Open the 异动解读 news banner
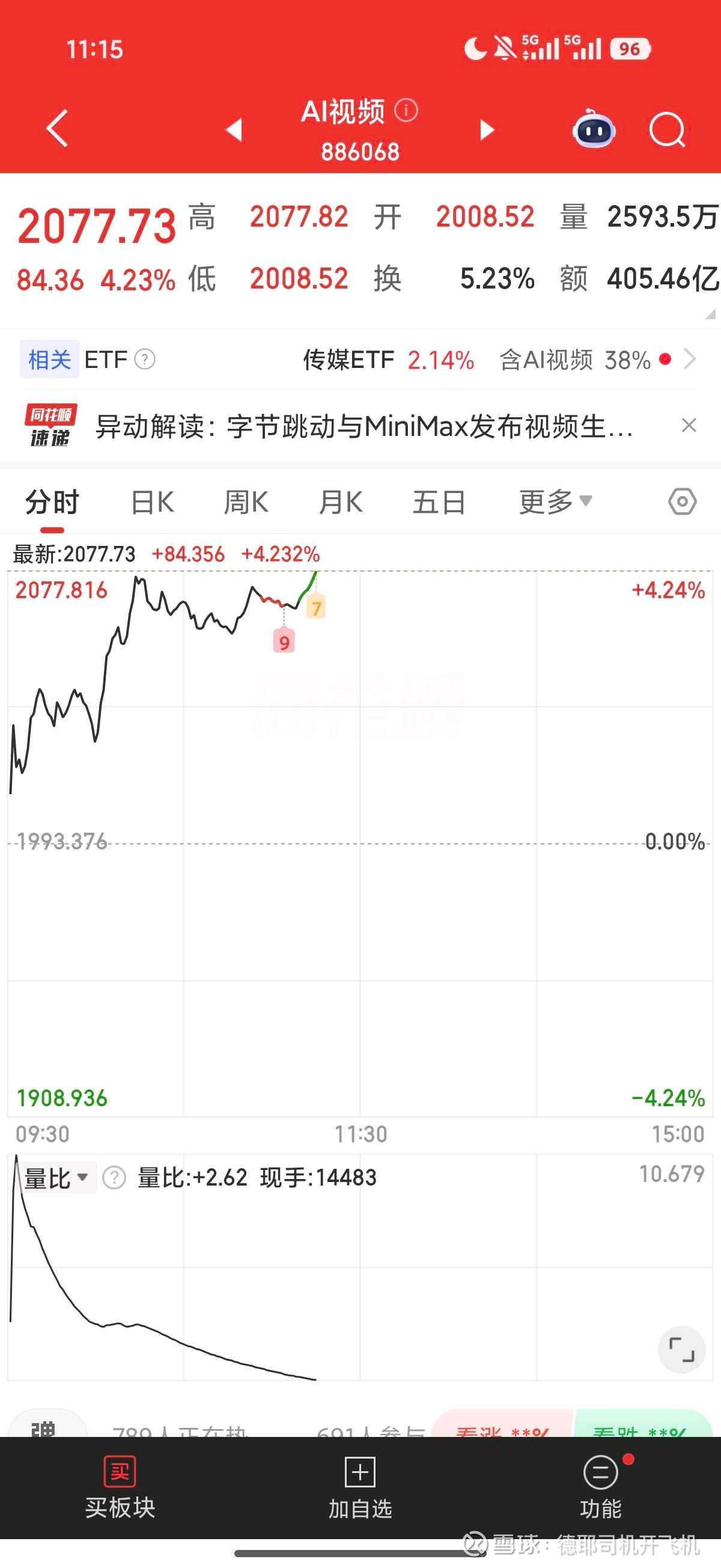 pos(364,426)
